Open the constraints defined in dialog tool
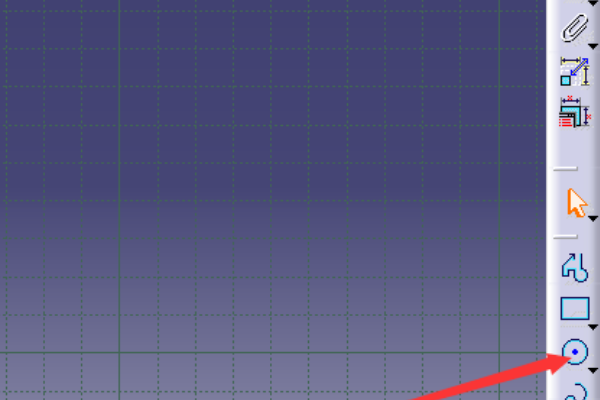 (574, 112)
